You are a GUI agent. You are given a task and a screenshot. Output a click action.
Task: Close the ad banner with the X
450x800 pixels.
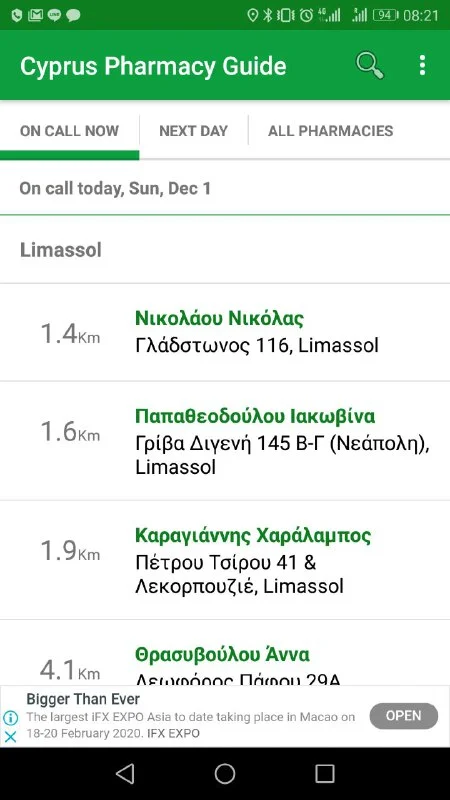tap(11, 736)
